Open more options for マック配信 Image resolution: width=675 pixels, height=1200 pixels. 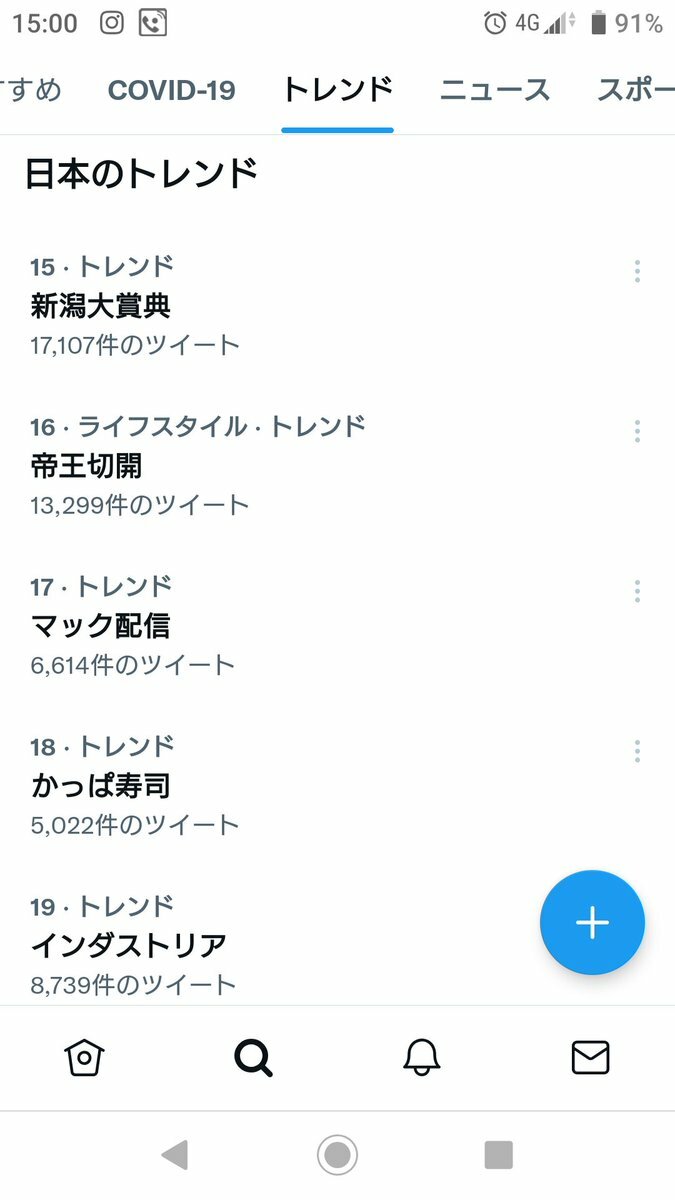[637, 591]
